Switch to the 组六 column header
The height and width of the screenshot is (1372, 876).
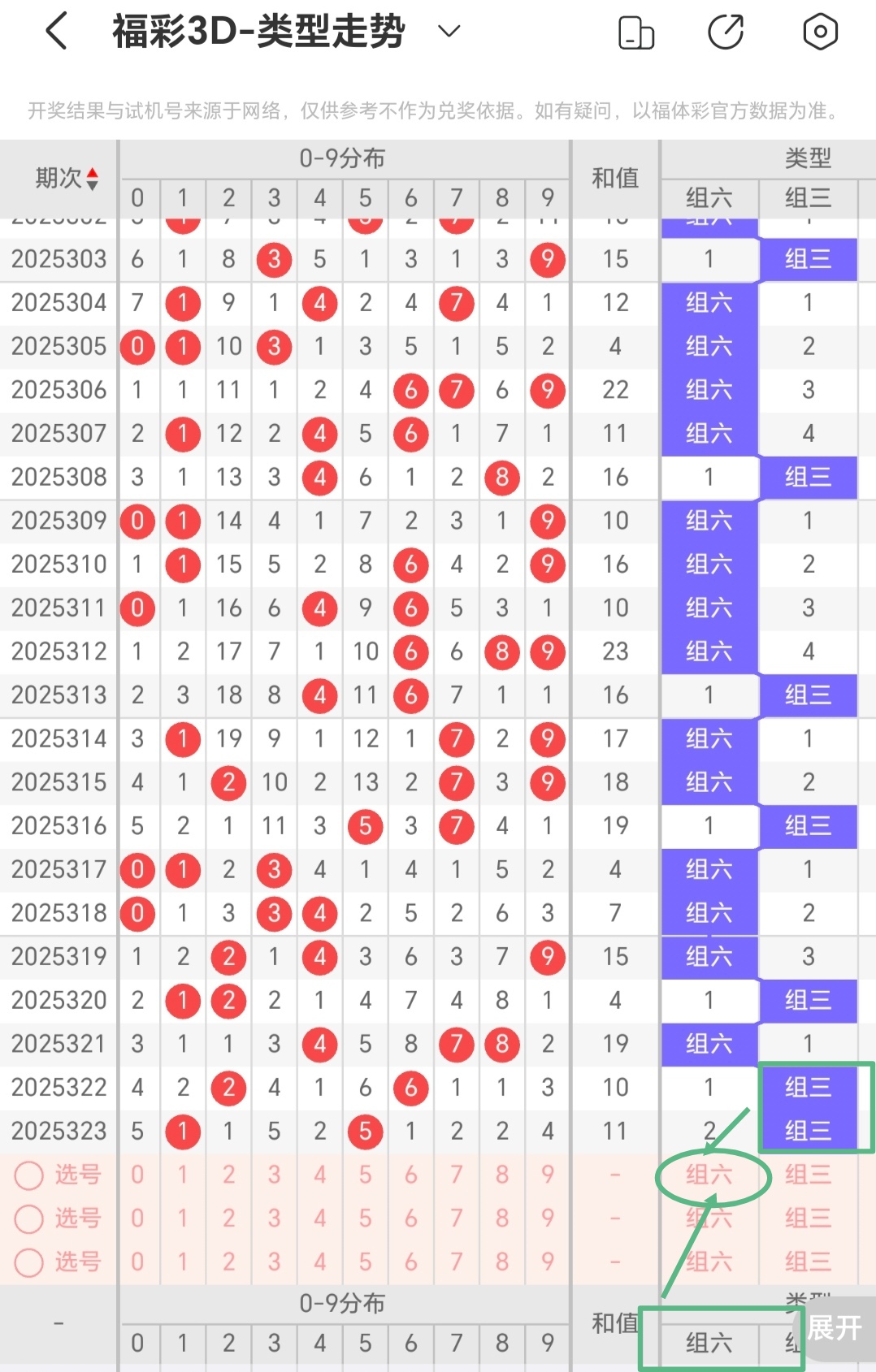pos(709,197)
